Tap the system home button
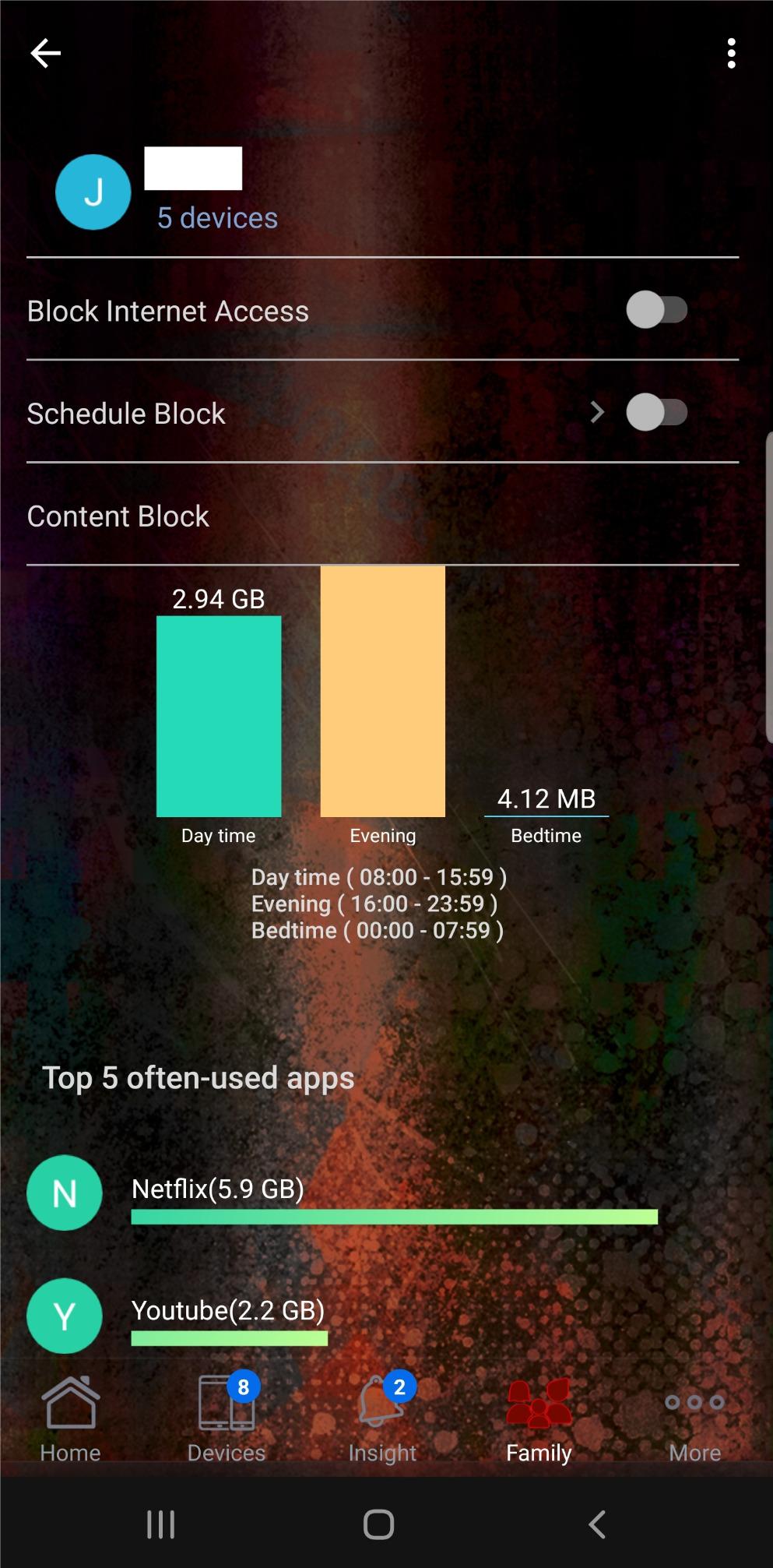Screen dimensions: 773x1568 [x=379, y=1524]
